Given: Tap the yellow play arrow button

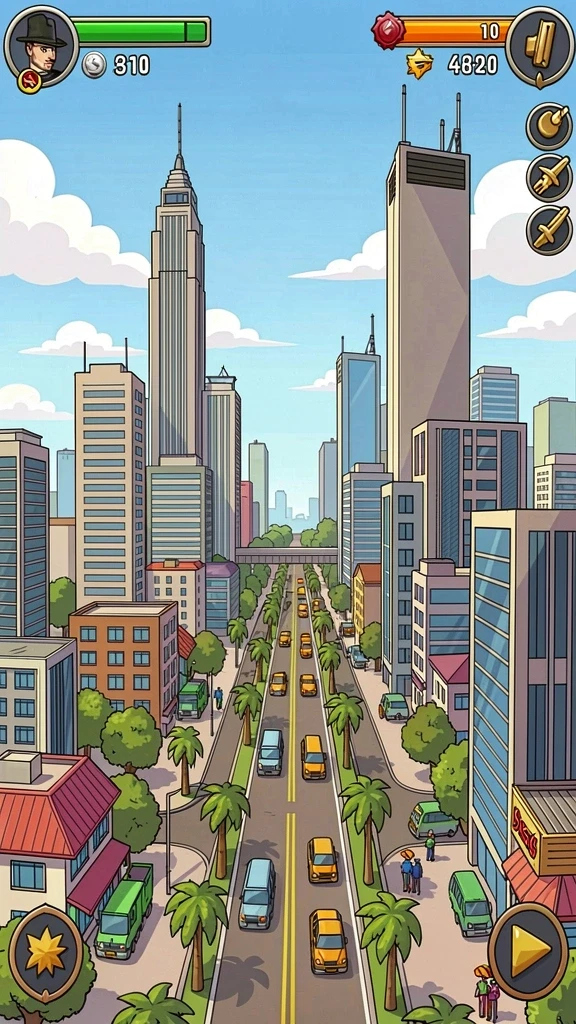Looking at the screenshot, I should 528,952.
